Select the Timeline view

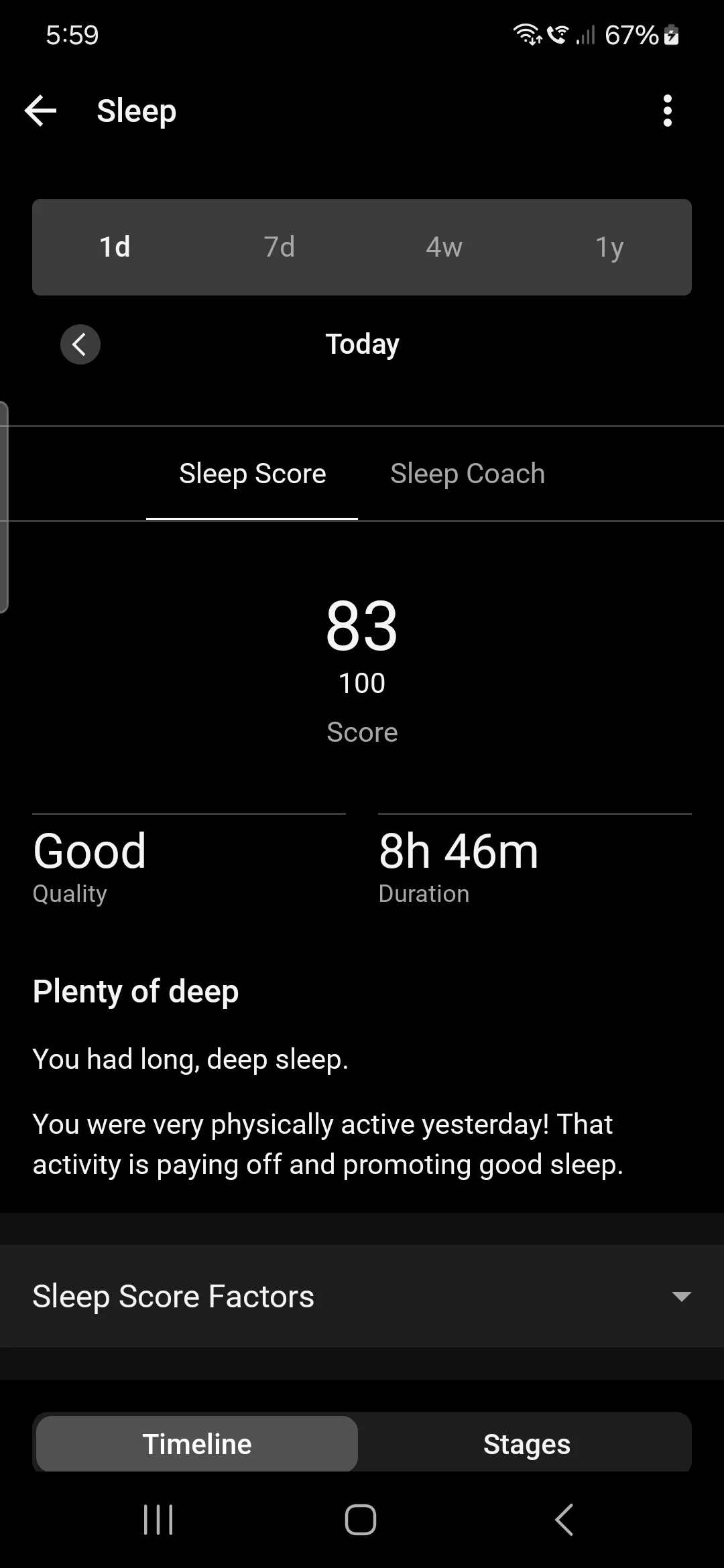click(x=197, y=1444)
